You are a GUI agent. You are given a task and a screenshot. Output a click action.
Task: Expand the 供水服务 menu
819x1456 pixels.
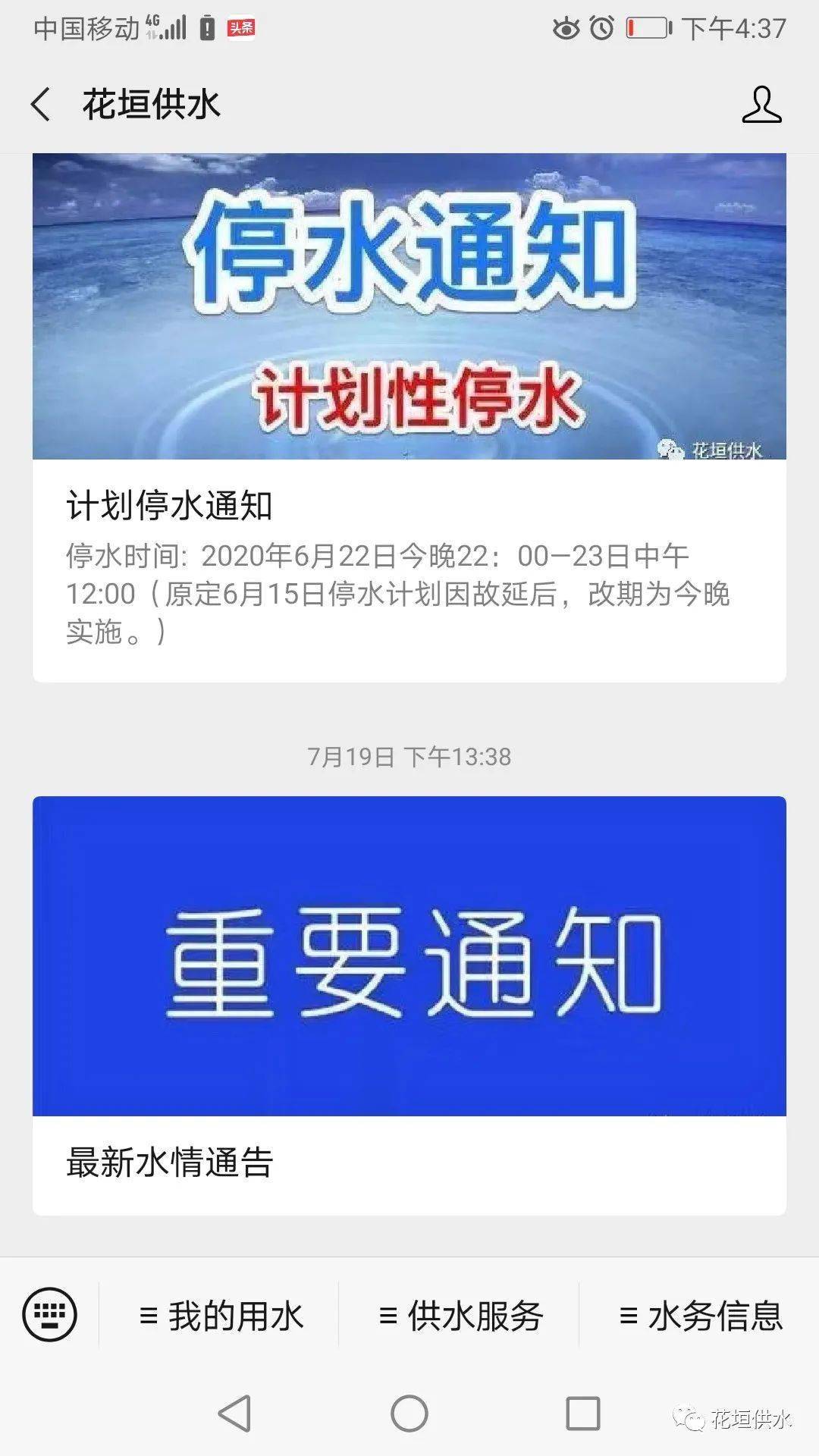460,1316
